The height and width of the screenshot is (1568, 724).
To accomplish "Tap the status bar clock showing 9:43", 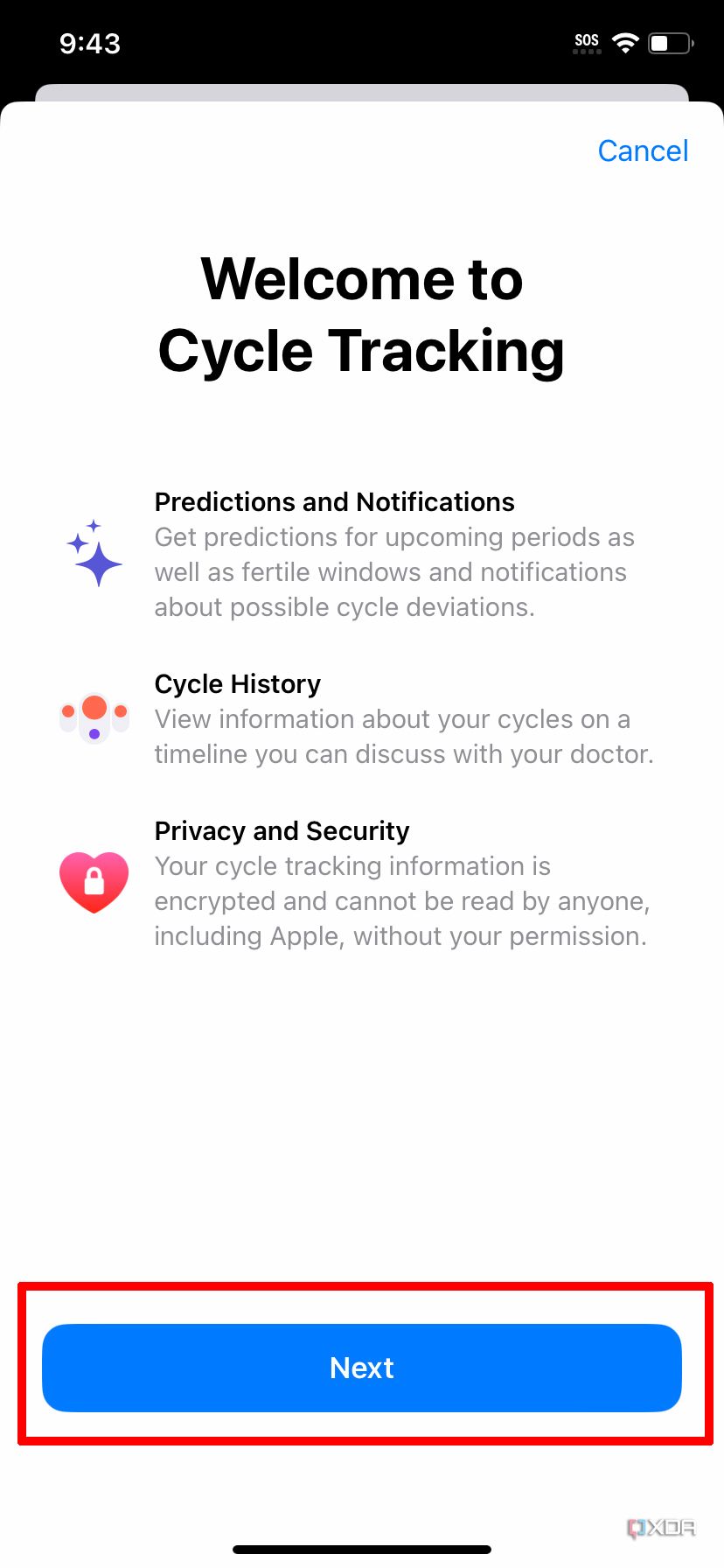I will (x=88, y=43).
